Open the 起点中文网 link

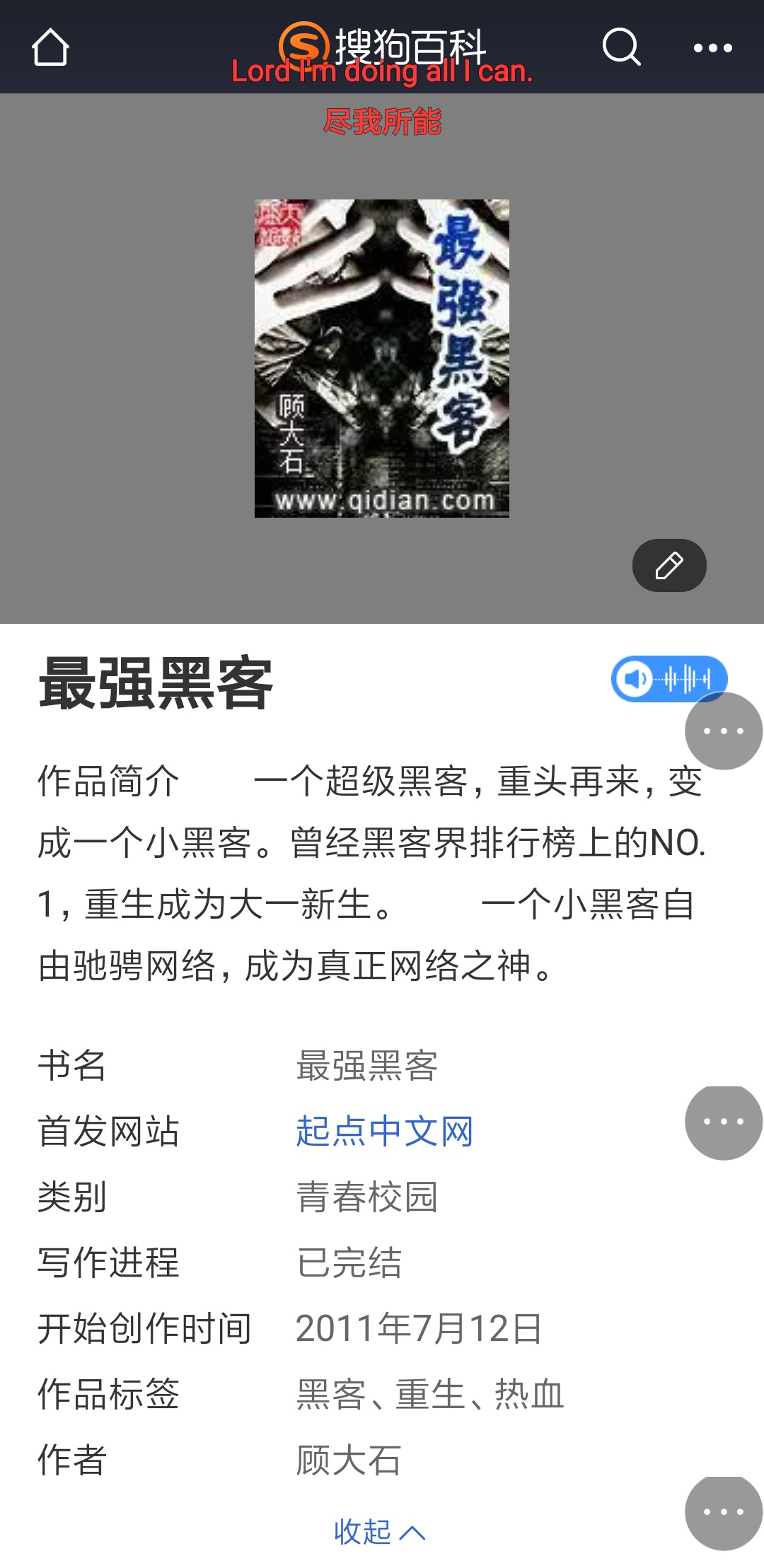(x=384, y=1131)
